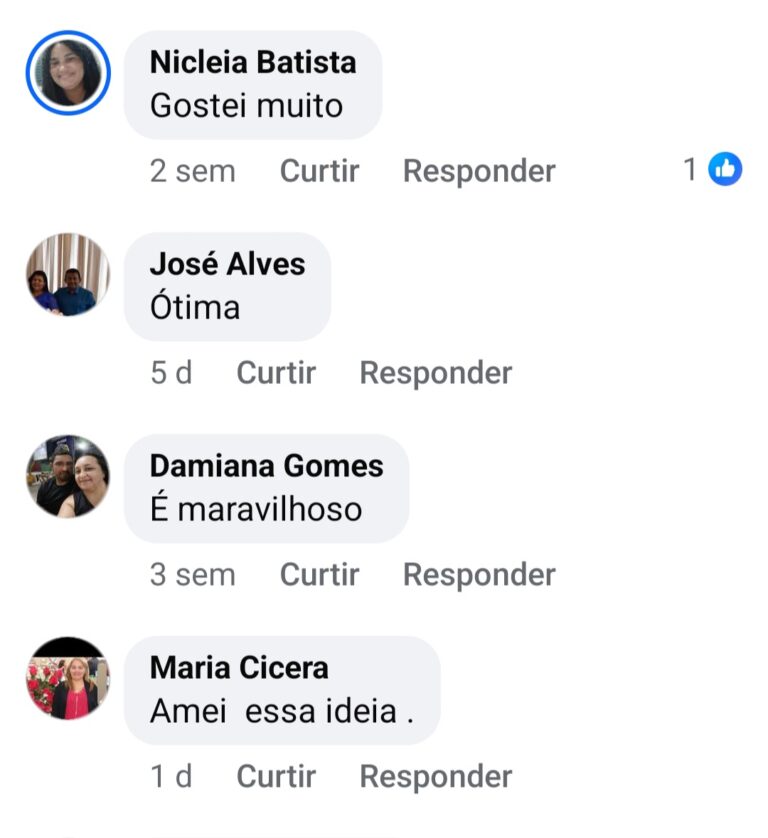Curtir Damiana Gomes's comment
The height and width of the screenshot is (838, 768).
[x=319, y=575]
